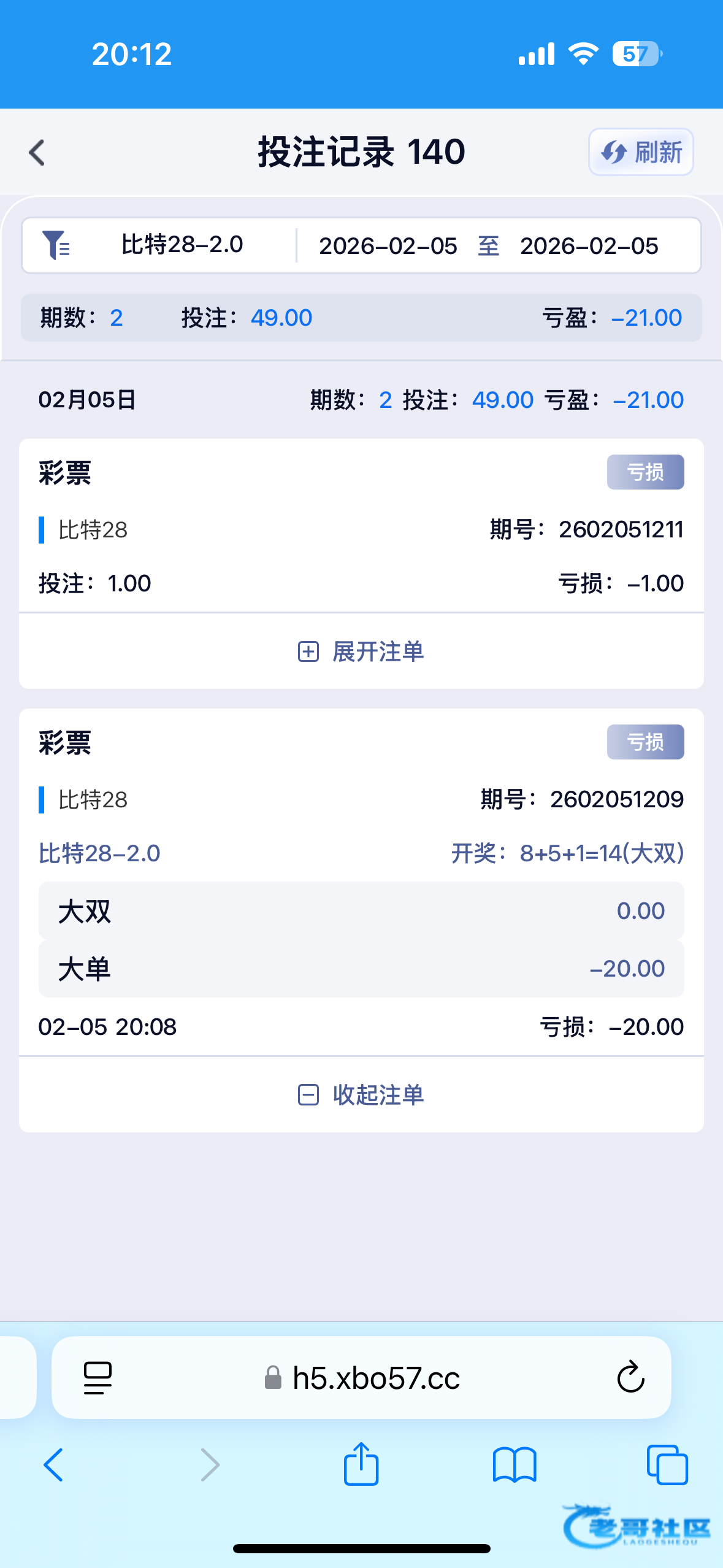Change the end date after 至
The image size is (723, 1568).
point(589,246)
